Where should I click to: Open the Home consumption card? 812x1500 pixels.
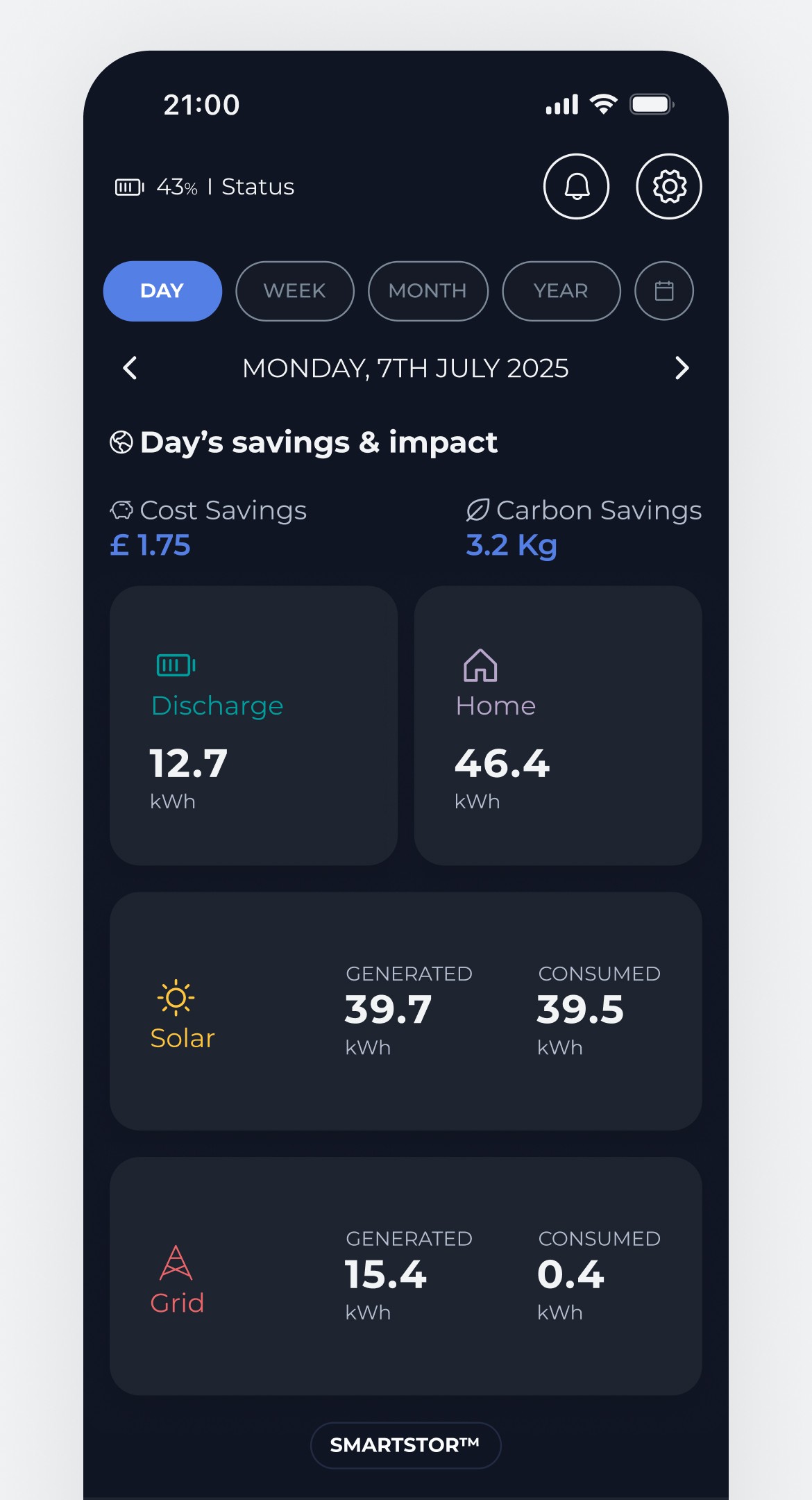pyautogui.click(x=558, y=726)
